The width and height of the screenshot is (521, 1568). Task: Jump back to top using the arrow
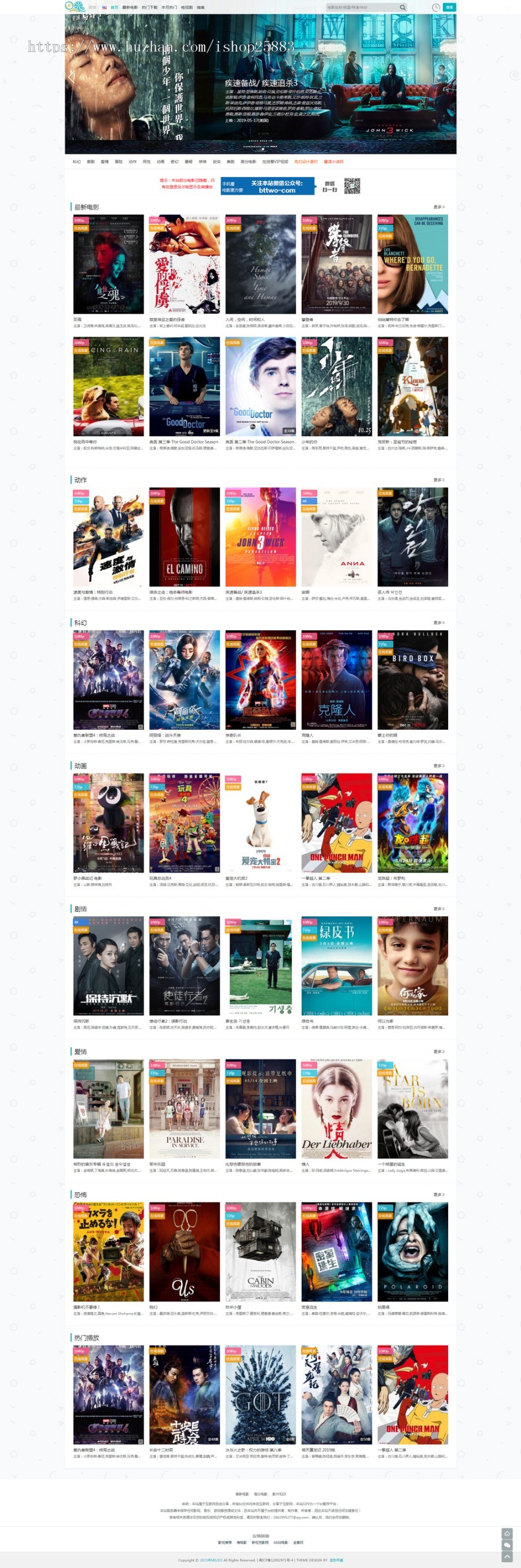pos(507,1556)
